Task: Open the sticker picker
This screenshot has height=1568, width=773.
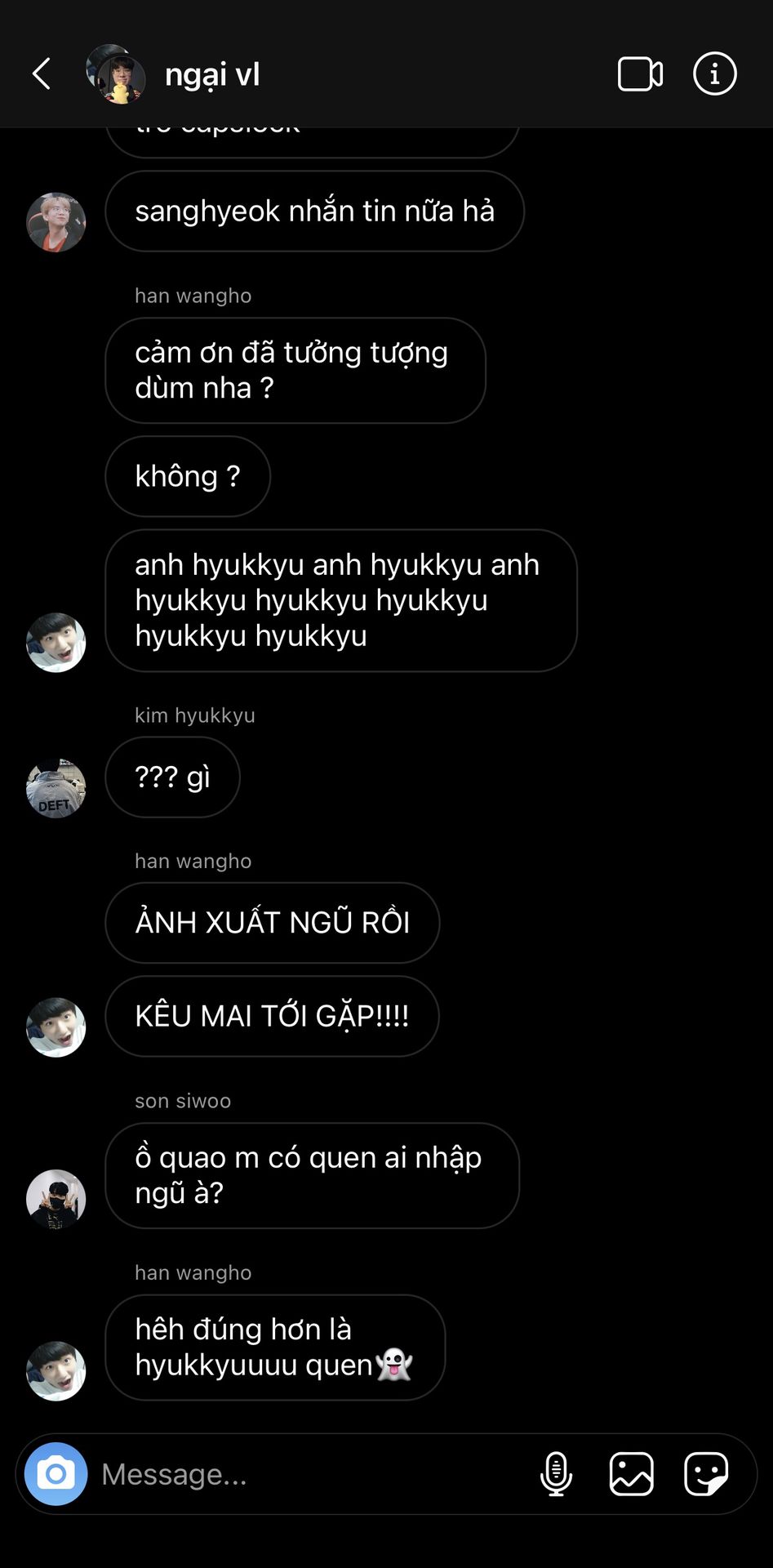Action: click(x=705, y=1474)
